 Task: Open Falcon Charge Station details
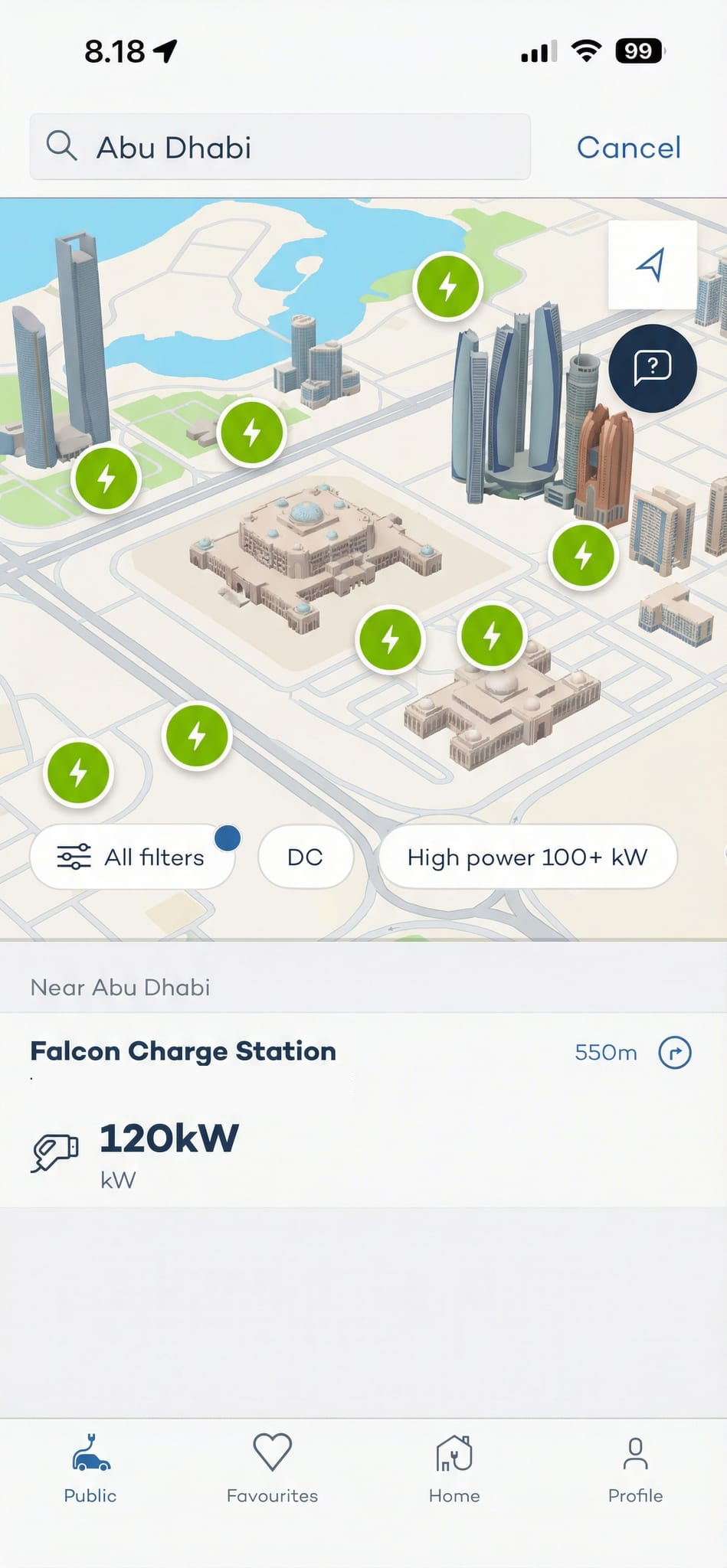tap(182, 1051)
